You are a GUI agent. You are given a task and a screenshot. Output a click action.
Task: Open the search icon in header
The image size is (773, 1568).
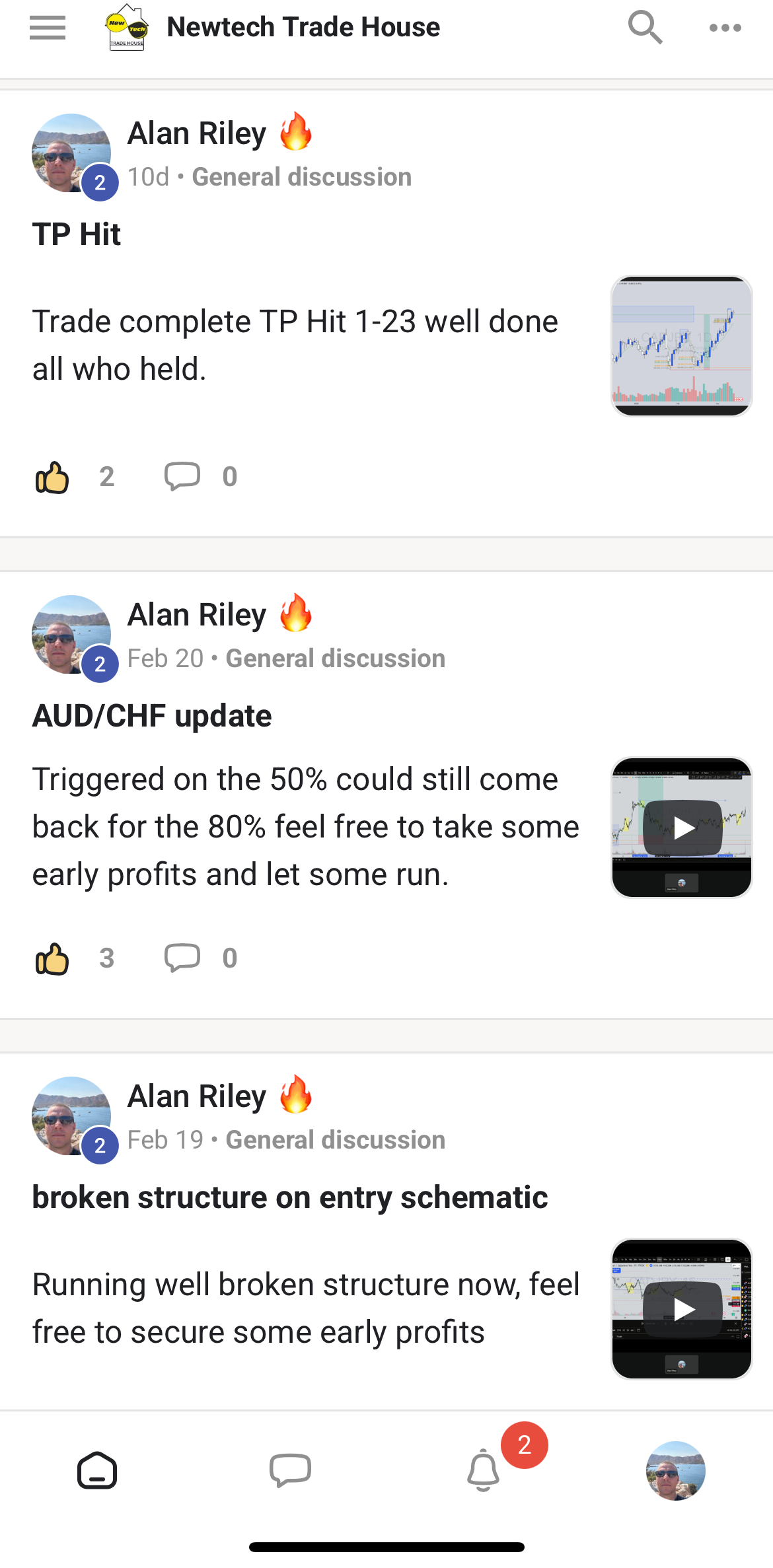pyautogui.click(x=645, y=28)
